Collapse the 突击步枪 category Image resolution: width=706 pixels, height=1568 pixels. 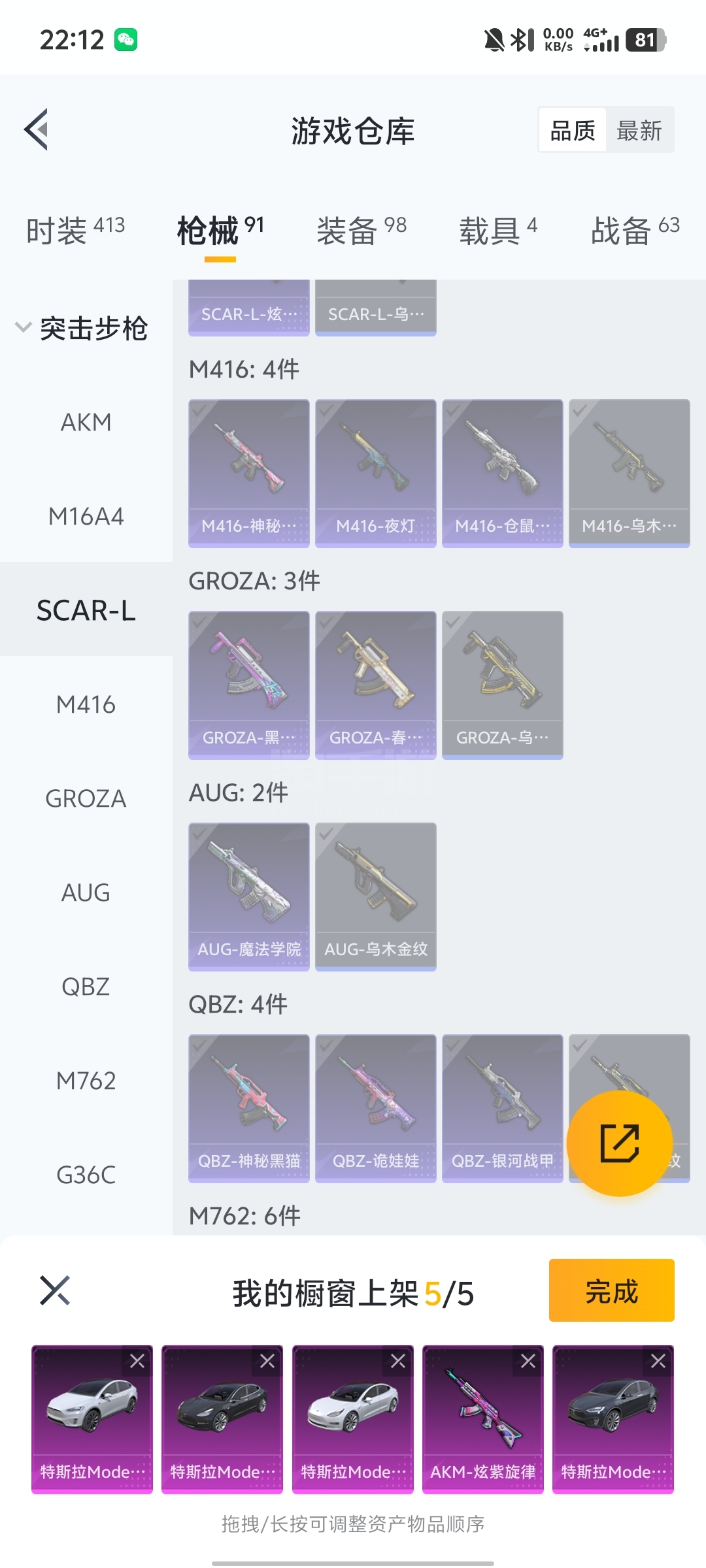tap(24, 327)
